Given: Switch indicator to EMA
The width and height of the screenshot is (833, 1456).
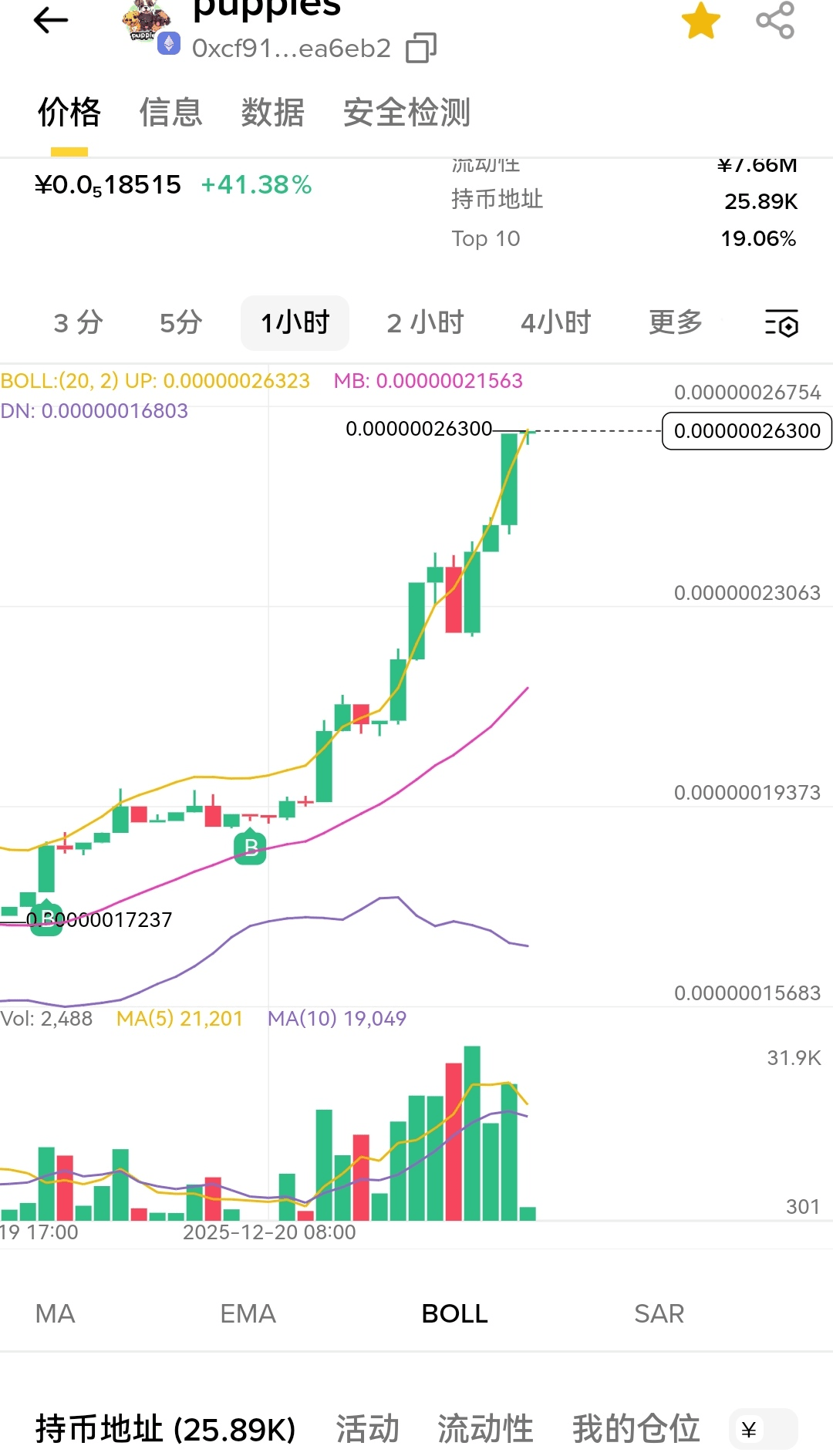Looking at the screenshot, I should 248,1313.
